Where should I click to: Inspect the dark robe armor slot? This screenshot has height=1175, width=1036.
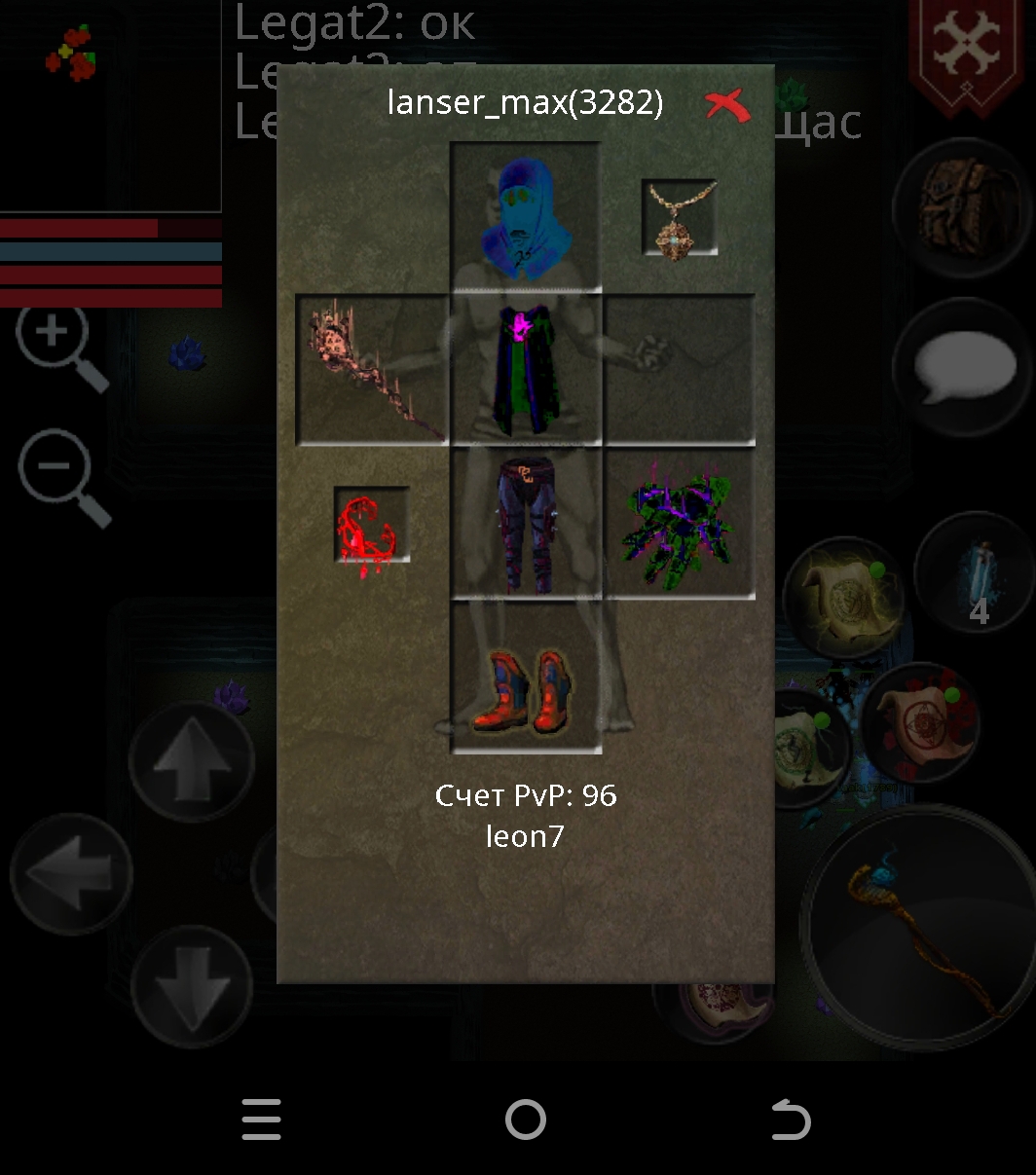(526, 370)
